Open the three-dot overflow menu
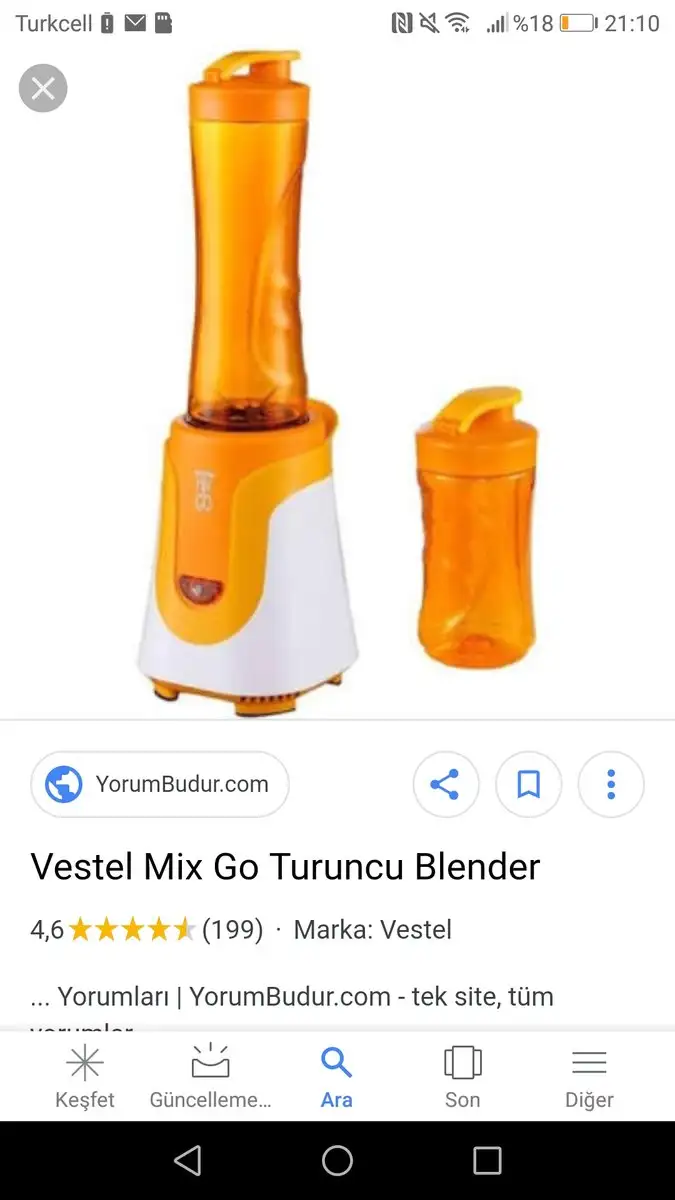The height and width of the screenshot is (1200, 675). 611,784
